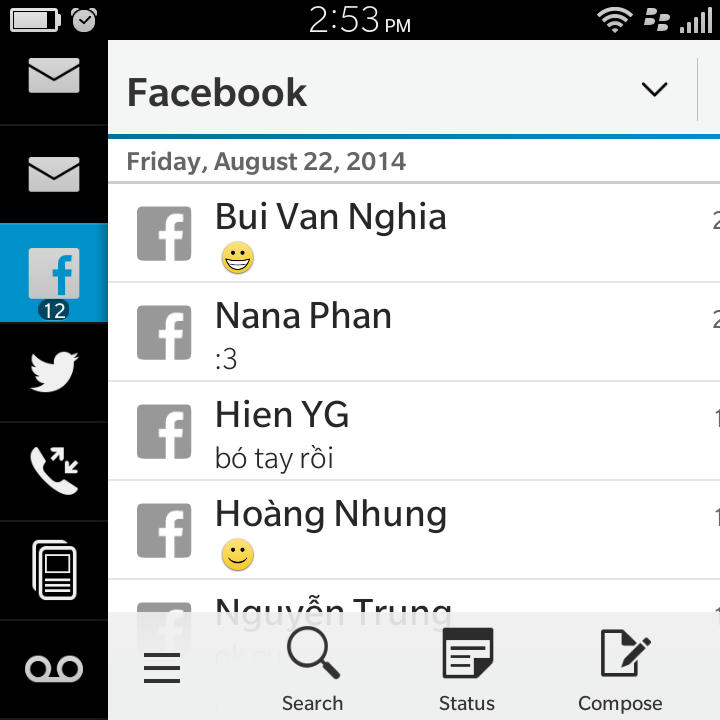Image resolution: width=720 pixels, height=720 pixels.
Task: Select the Facebook account with 12 notifications
Action: (54, 274)
